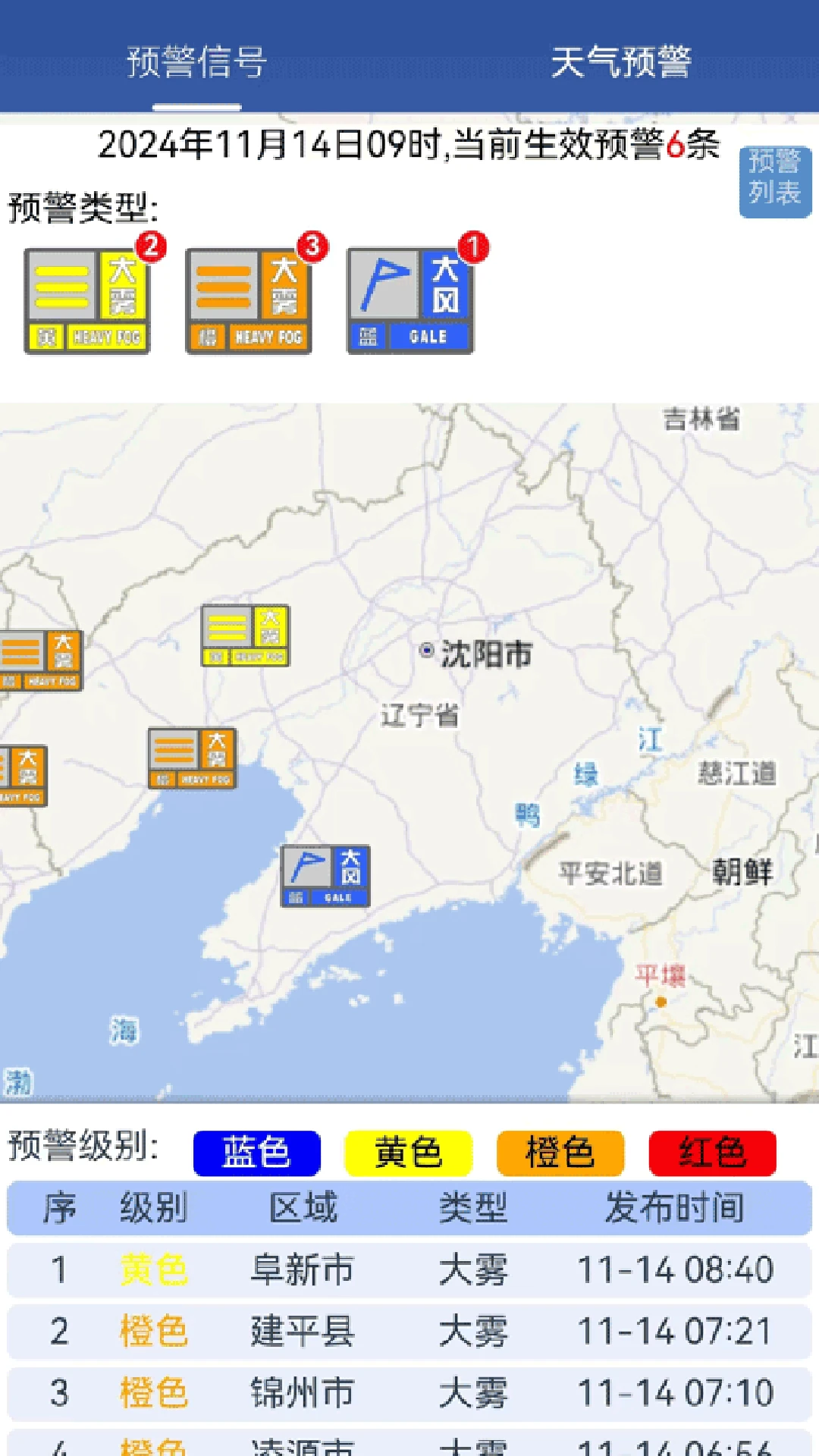
Task: Click the topmost fog marker on the west map
Action: pyautogui.click(x=42, y=656)
